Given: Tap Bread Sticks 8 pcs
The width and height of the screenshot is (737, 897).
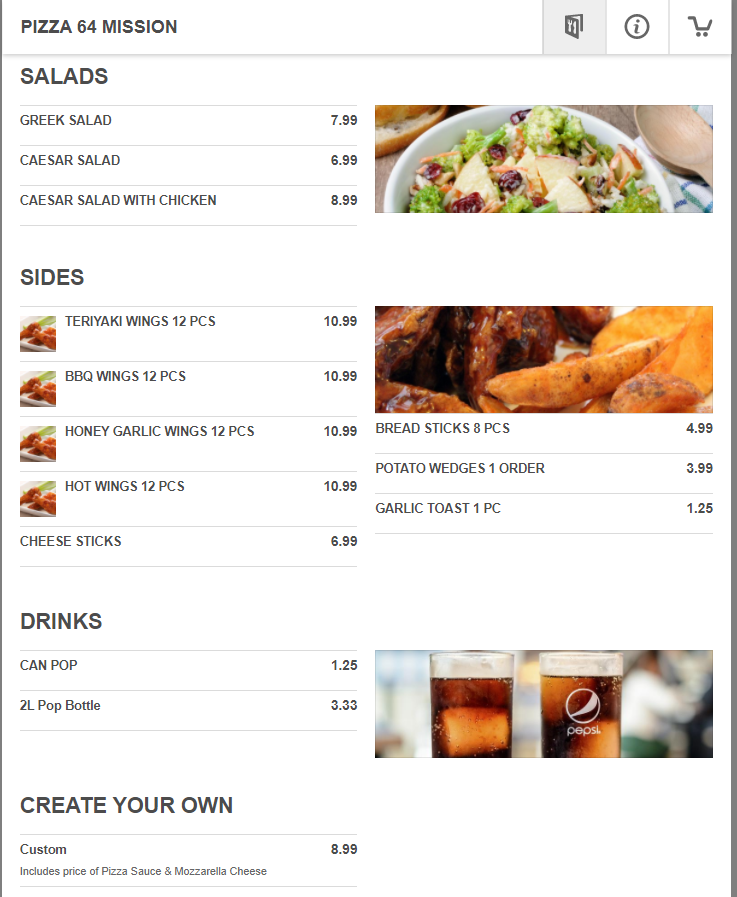Looking at the screenshot, I should (x=543, y=429).
